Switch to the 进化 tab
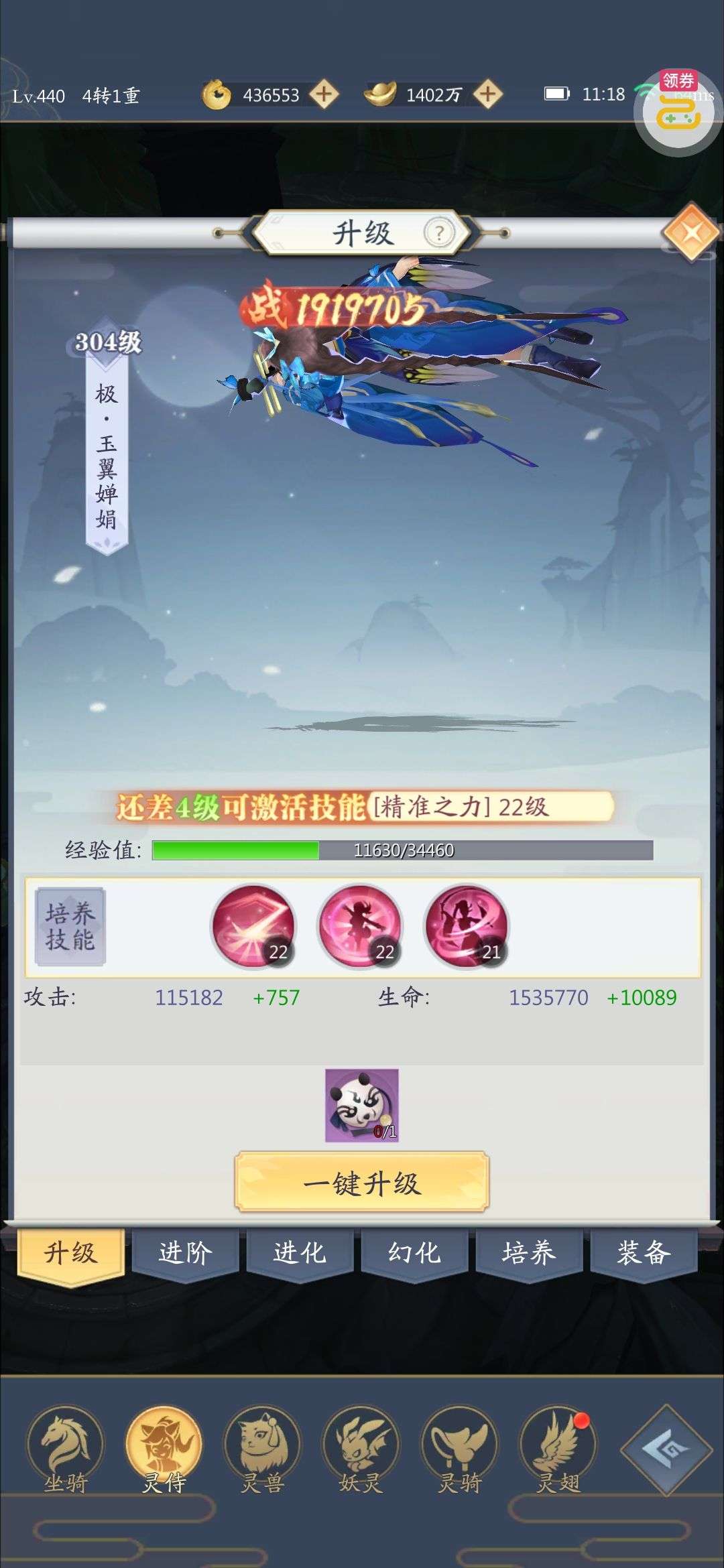724x1568 pixels. pos(300,1252)
